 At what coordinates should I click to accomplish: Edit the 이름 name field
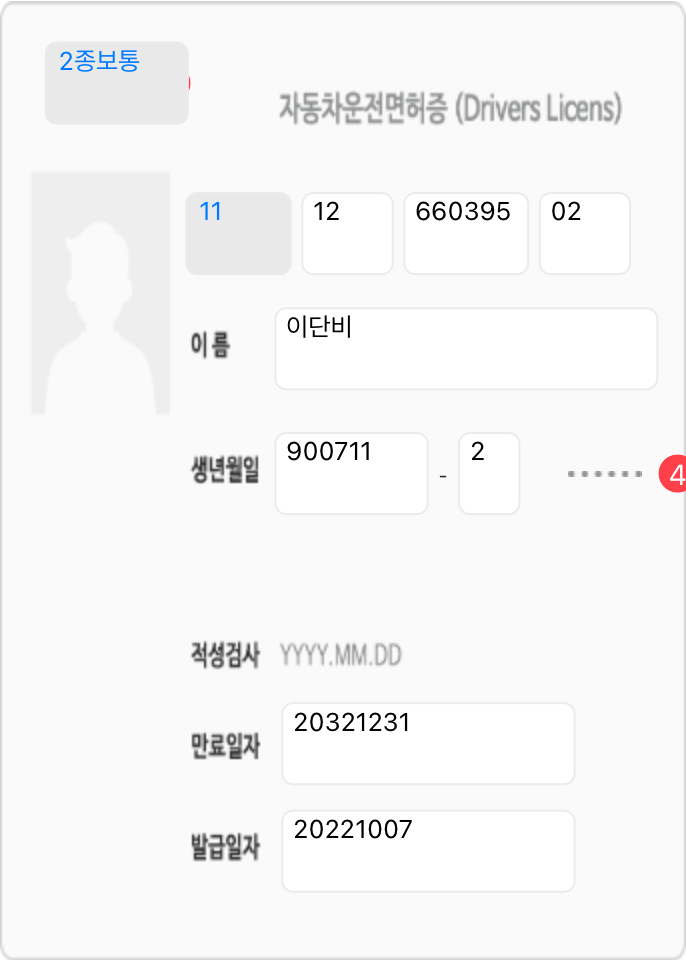point(465,348)
